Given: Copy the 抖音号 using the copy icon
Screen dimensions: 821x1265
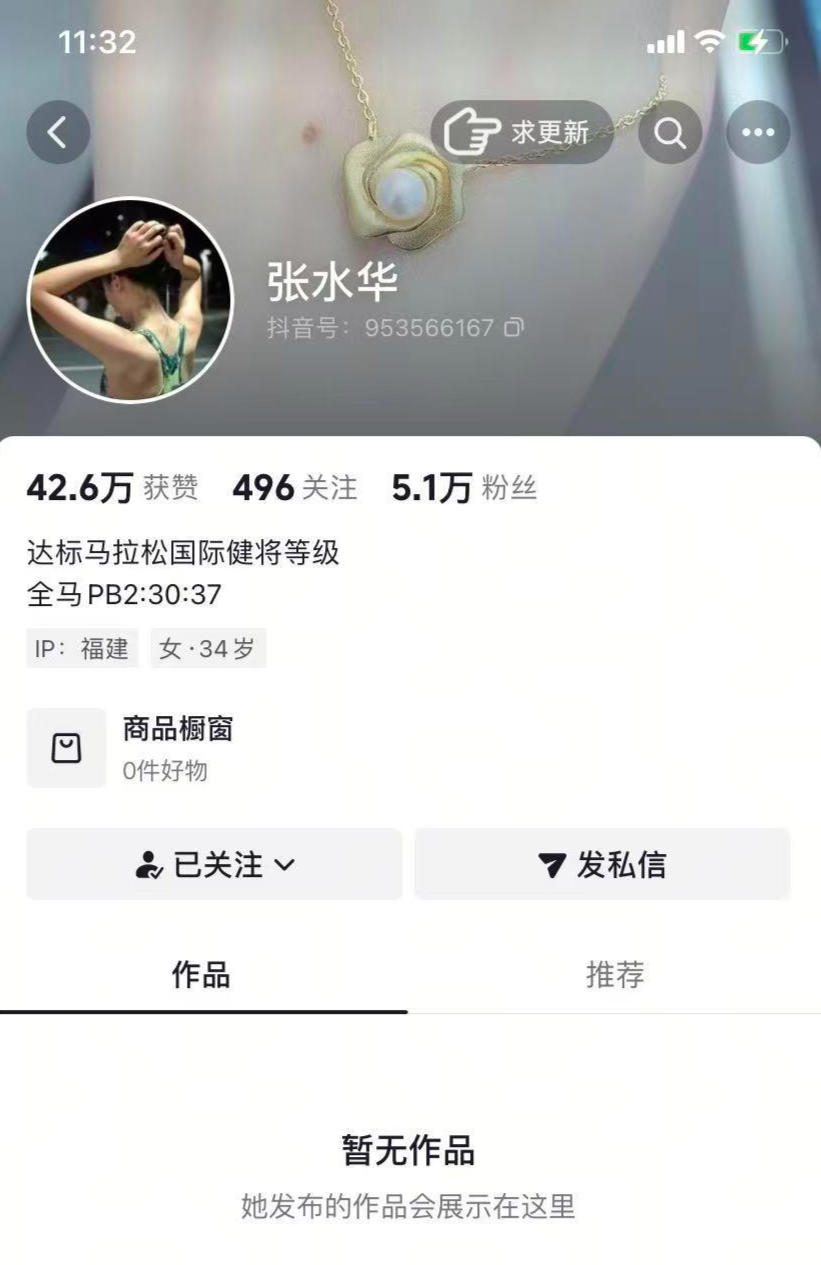Looking at the screenshot, I should click(513, 327).
